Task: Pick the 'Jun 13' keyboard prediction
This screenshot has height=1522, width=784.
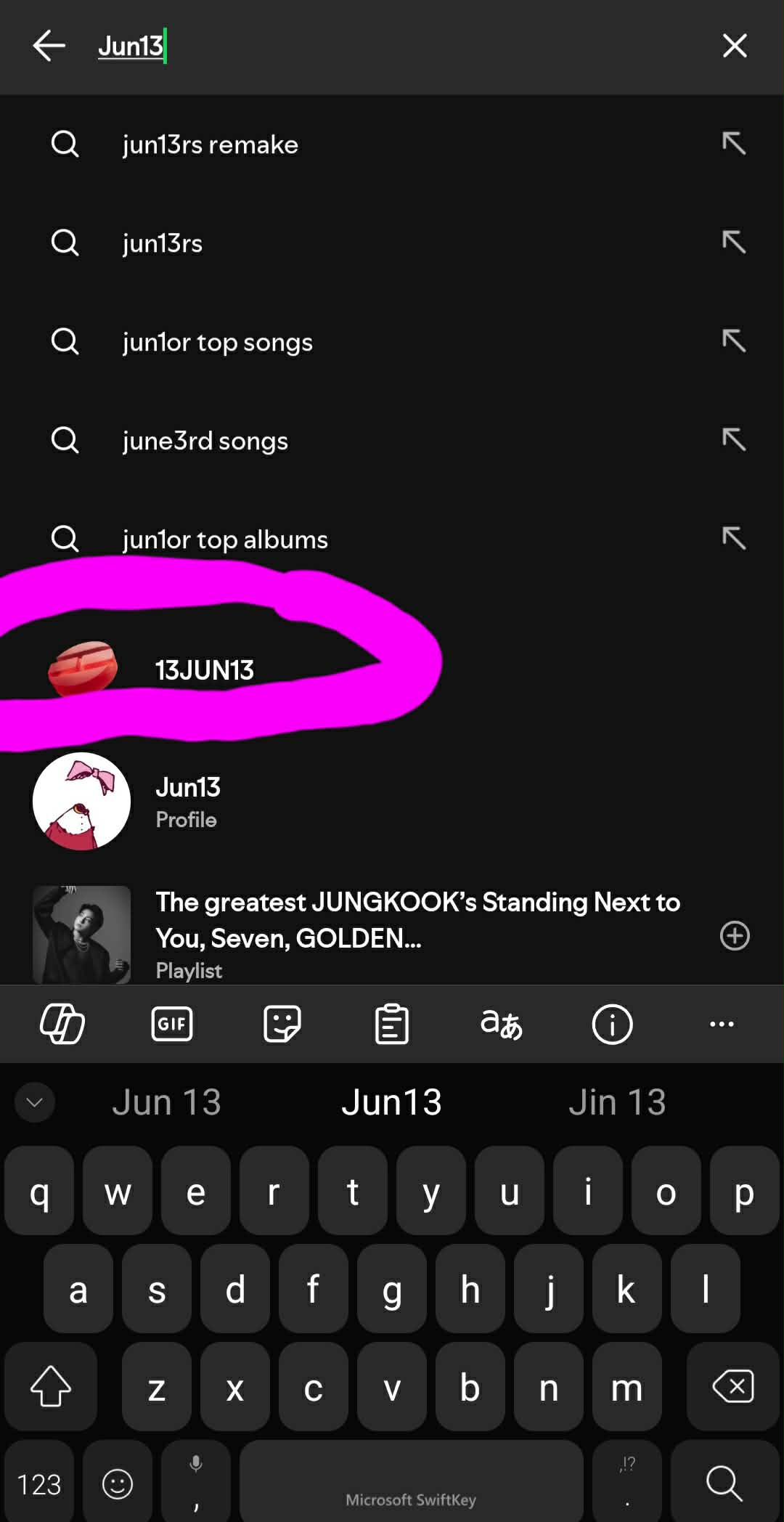Action: 166,1102
